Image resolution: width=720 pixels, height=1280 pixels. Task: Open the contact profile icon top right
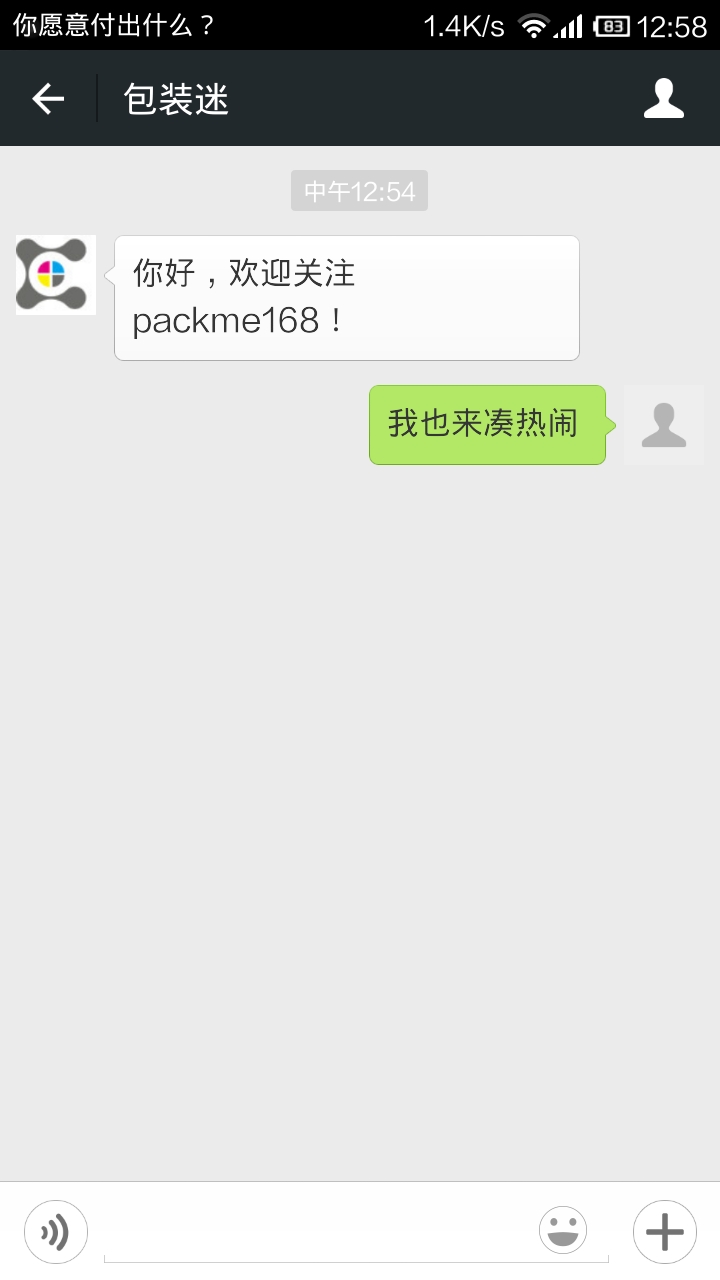click(x=664, y=97)
